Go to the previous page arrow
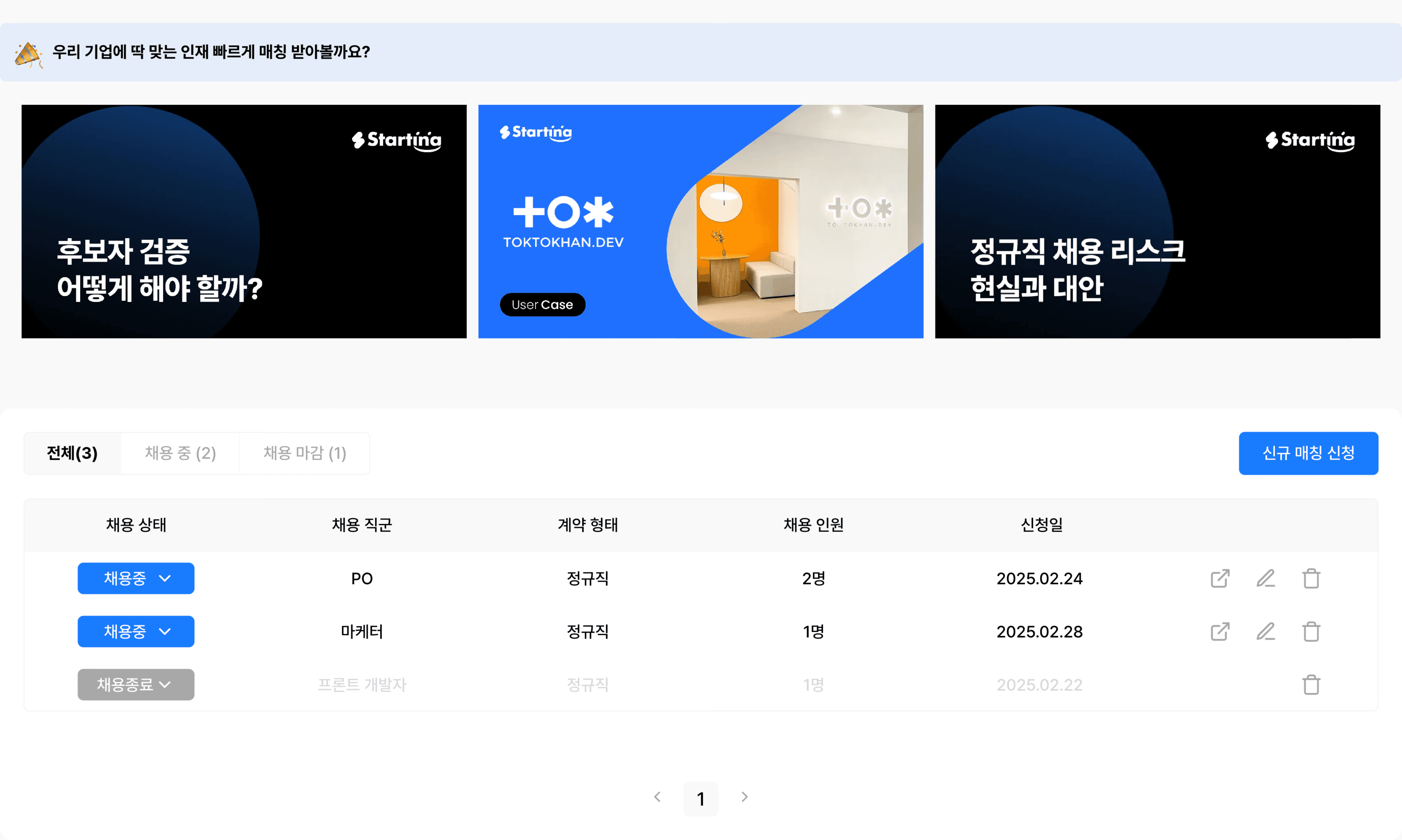1402x840 pixels. [x=657, y=797]
